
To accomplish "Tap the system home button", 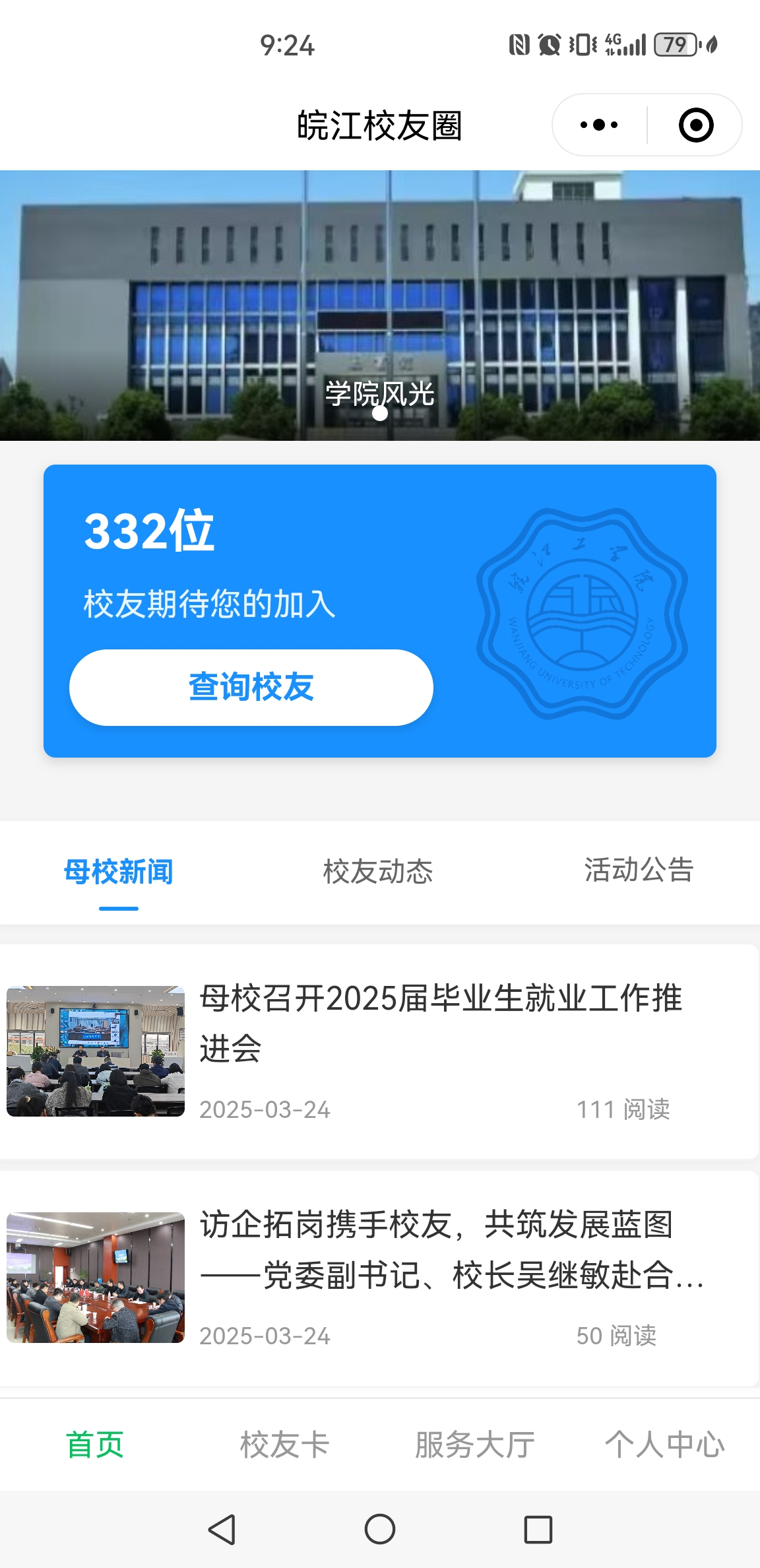I will click(380, 1529).
